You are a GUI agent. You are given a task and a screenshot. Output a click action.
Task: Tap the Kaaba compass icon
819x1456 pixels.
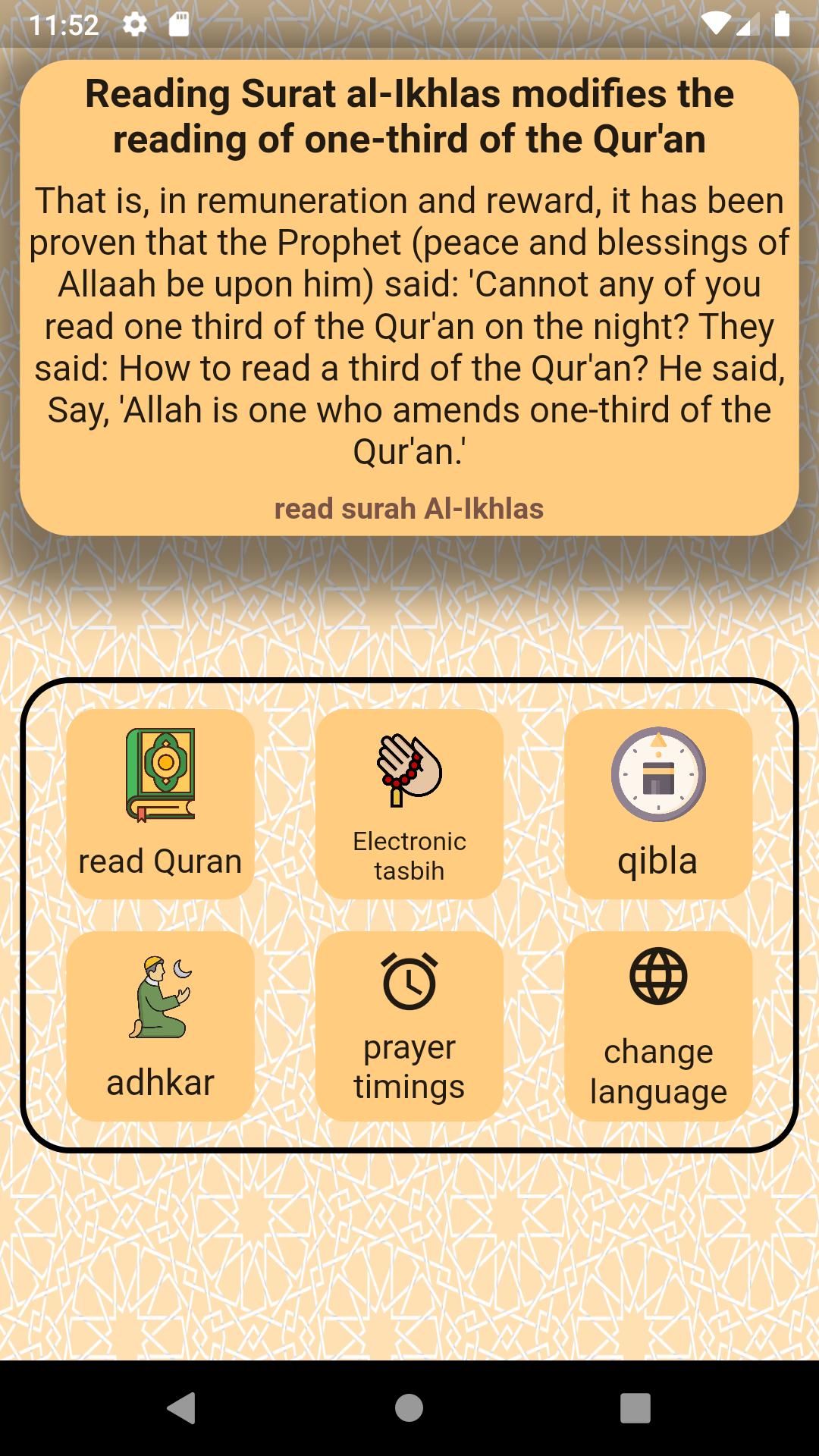[658, 775]
